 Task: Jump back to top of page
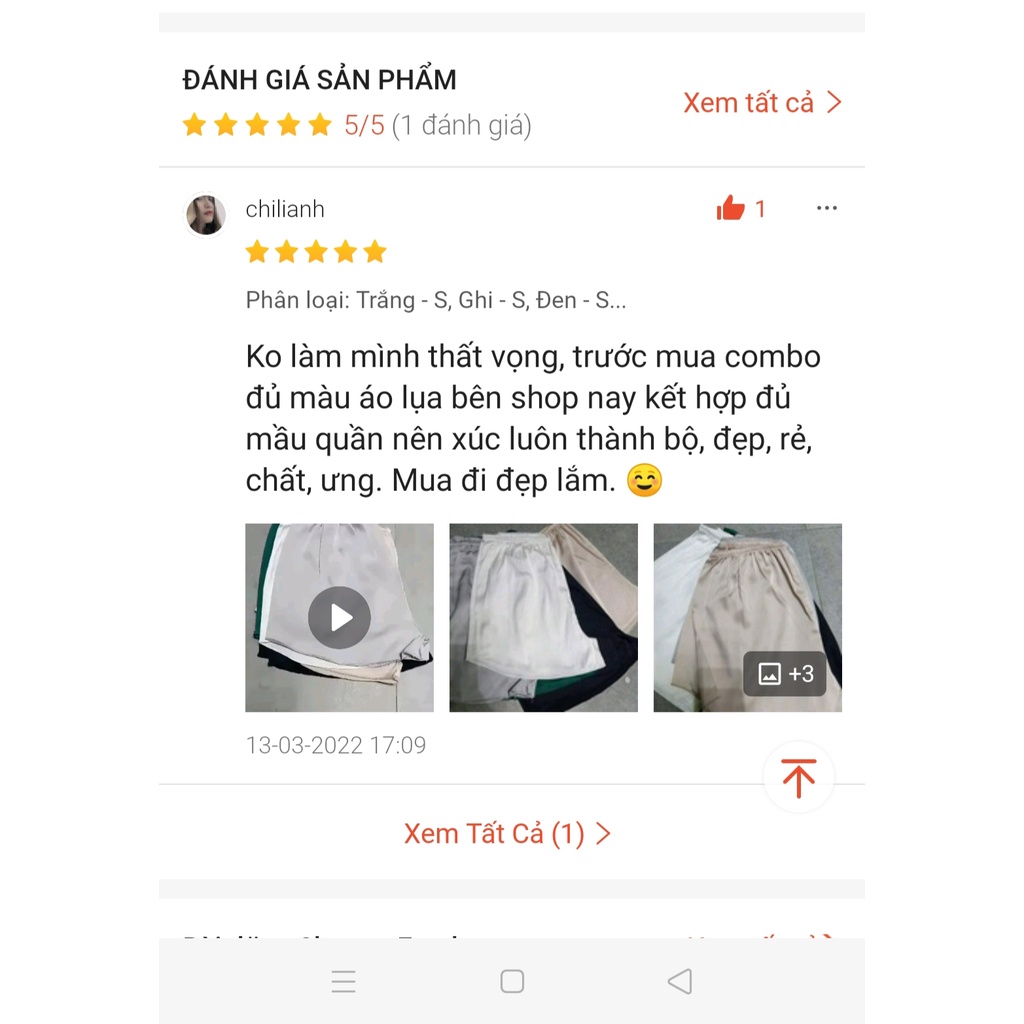(x=798, y=778)
